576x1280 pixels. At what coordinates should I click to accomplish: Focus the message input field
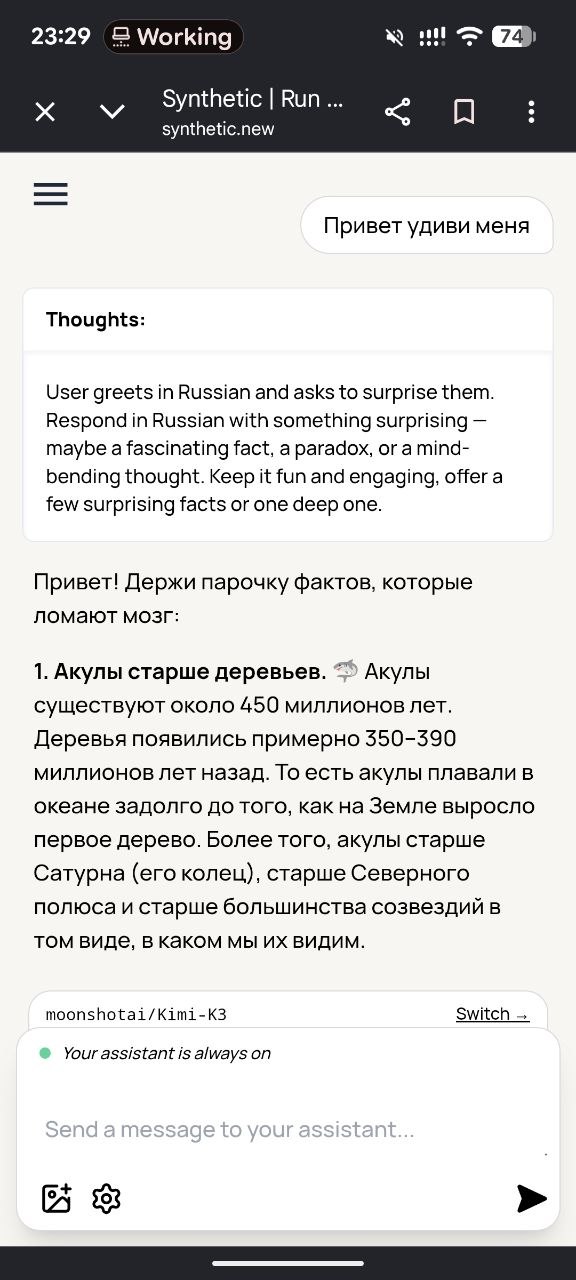[287, 1130]
